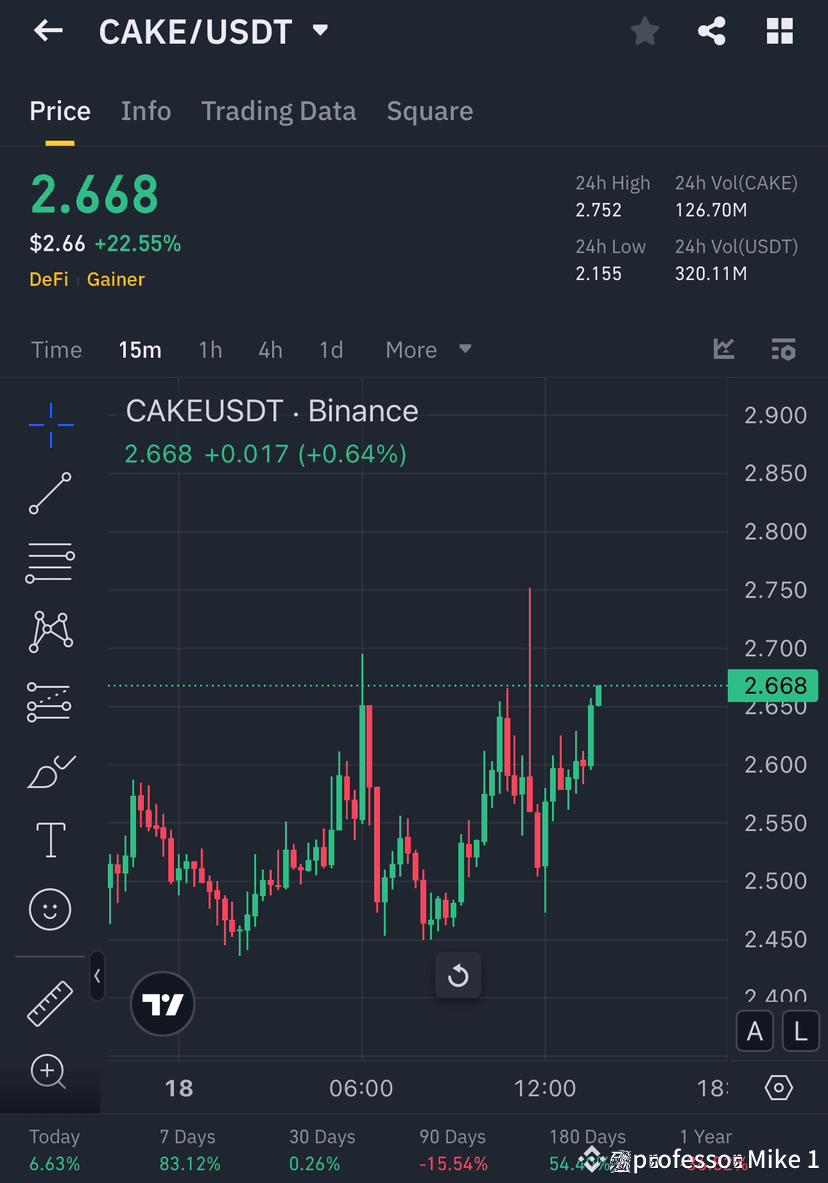The image size is (828, 1183).
Task: Open the More timeframe dropdown
Action: pyautogui.click(x=427, y=350)
